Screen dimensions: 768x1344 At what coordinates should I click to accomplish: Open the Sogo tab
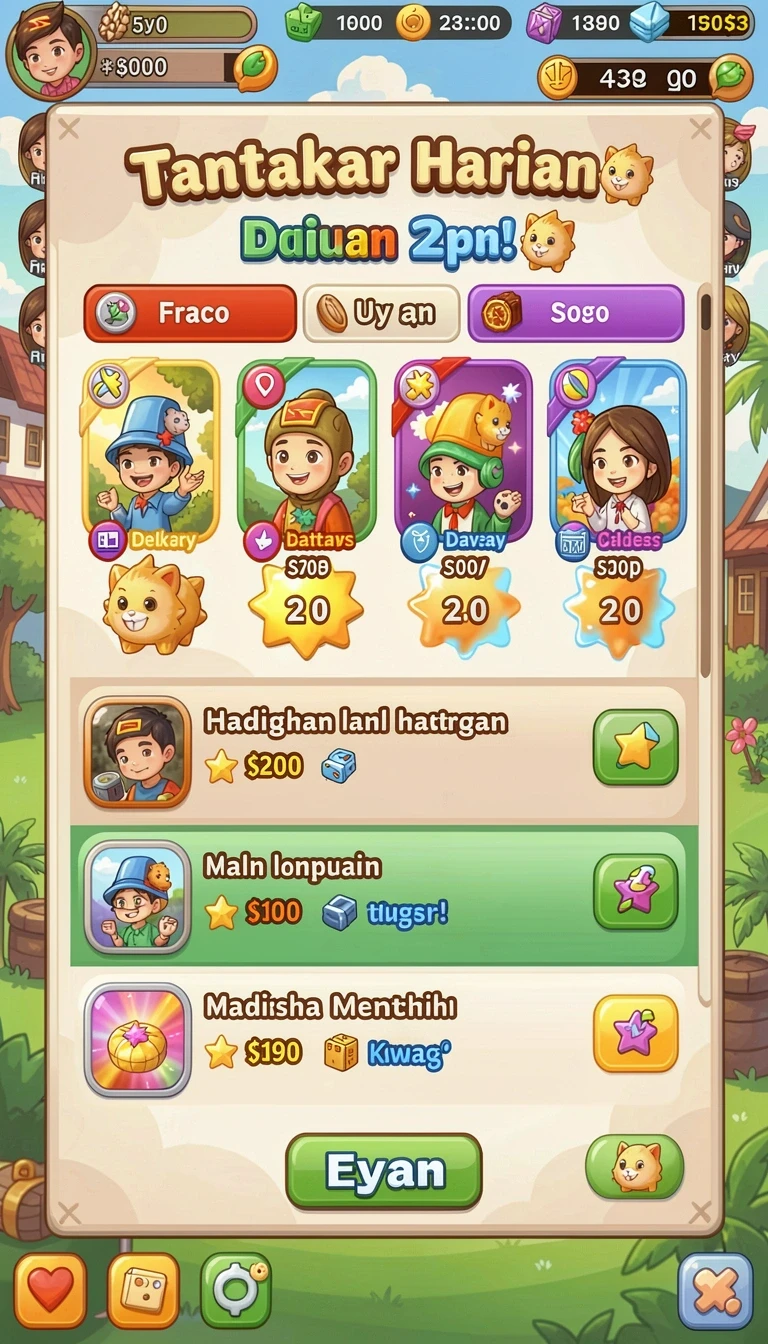click(x=576, y=313)
